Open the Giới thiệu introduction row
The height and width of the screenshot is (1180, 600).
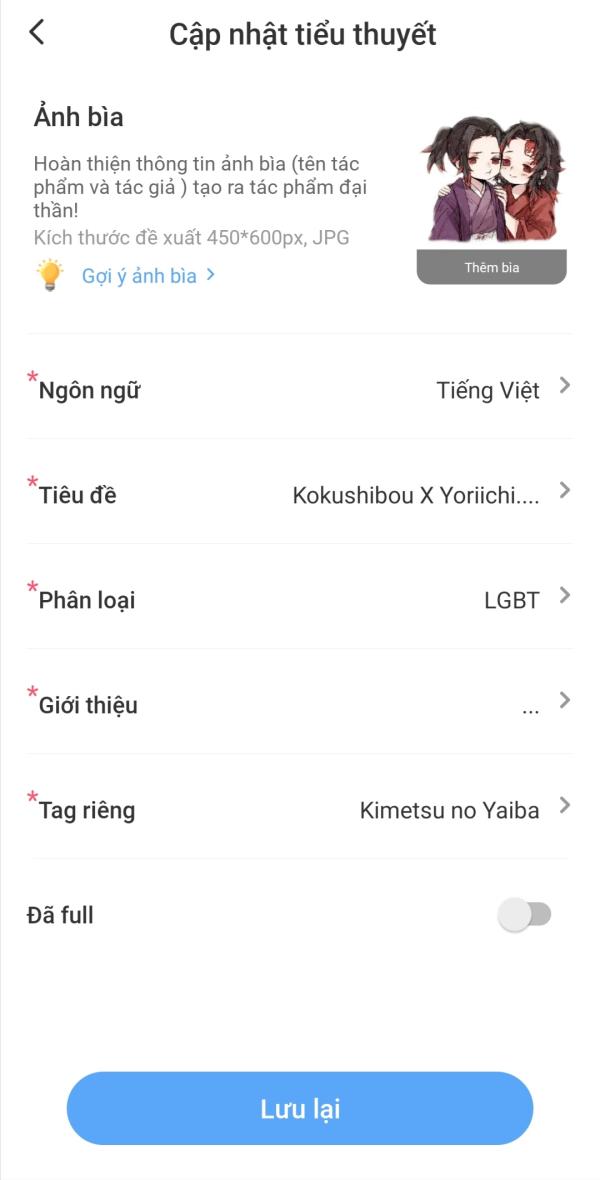point(300,704)
